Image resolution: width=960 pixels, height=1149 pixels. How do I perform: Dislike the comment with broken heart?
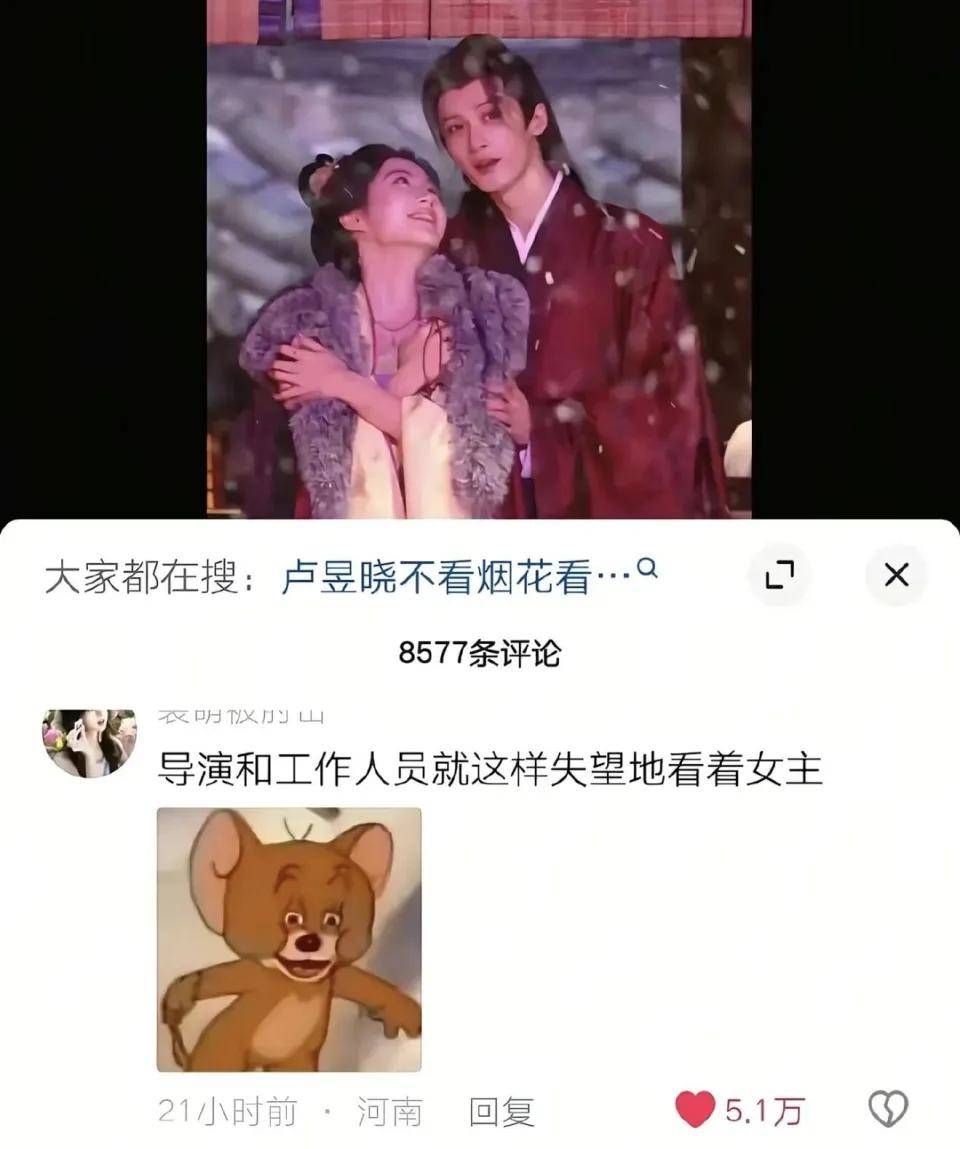[887, 1109]
